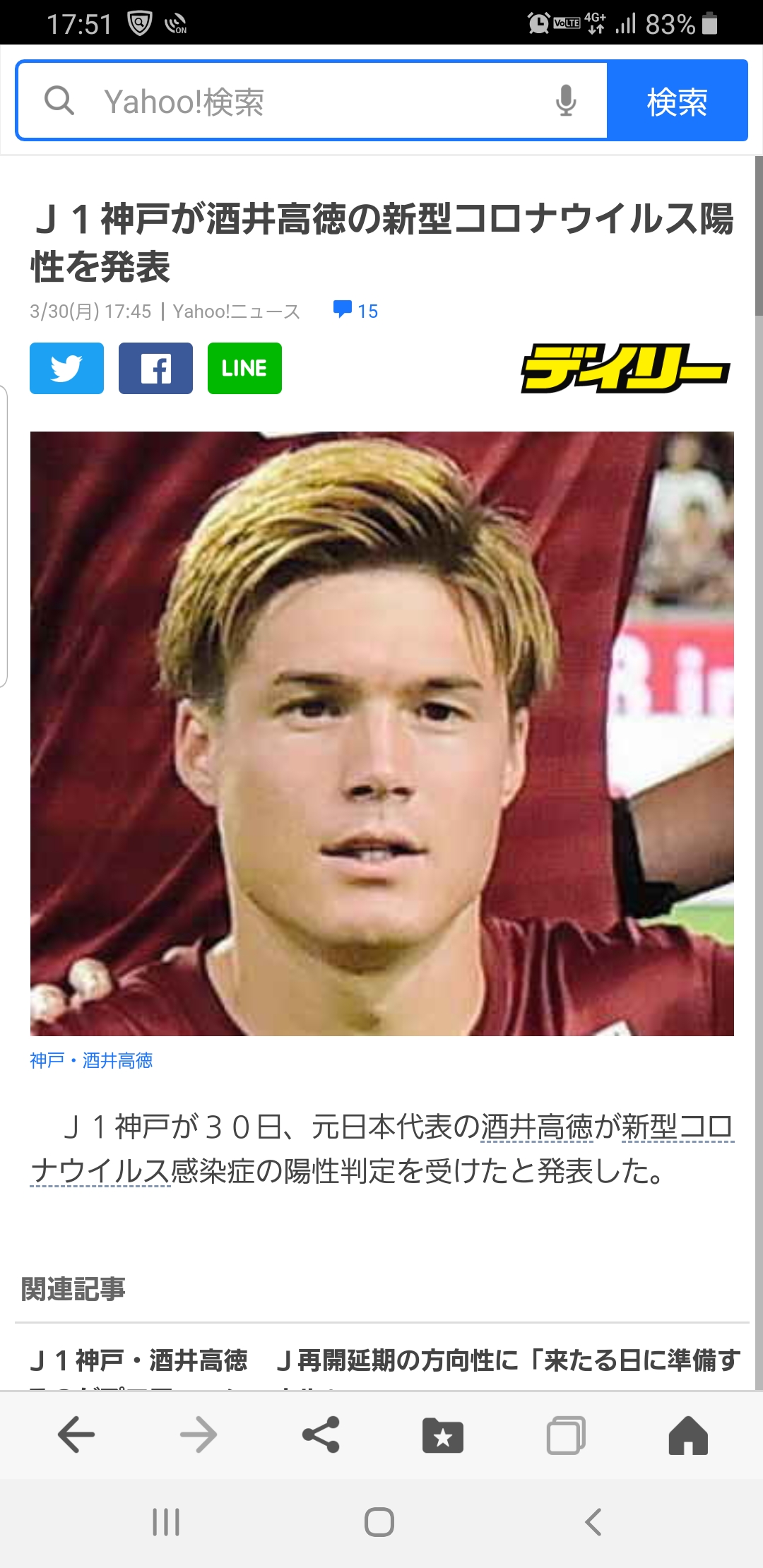Image resolution: width=763 pixels, height=1568 pixels.
Task: Go forward with the browser forward arrow
Action: (199, 1435)
